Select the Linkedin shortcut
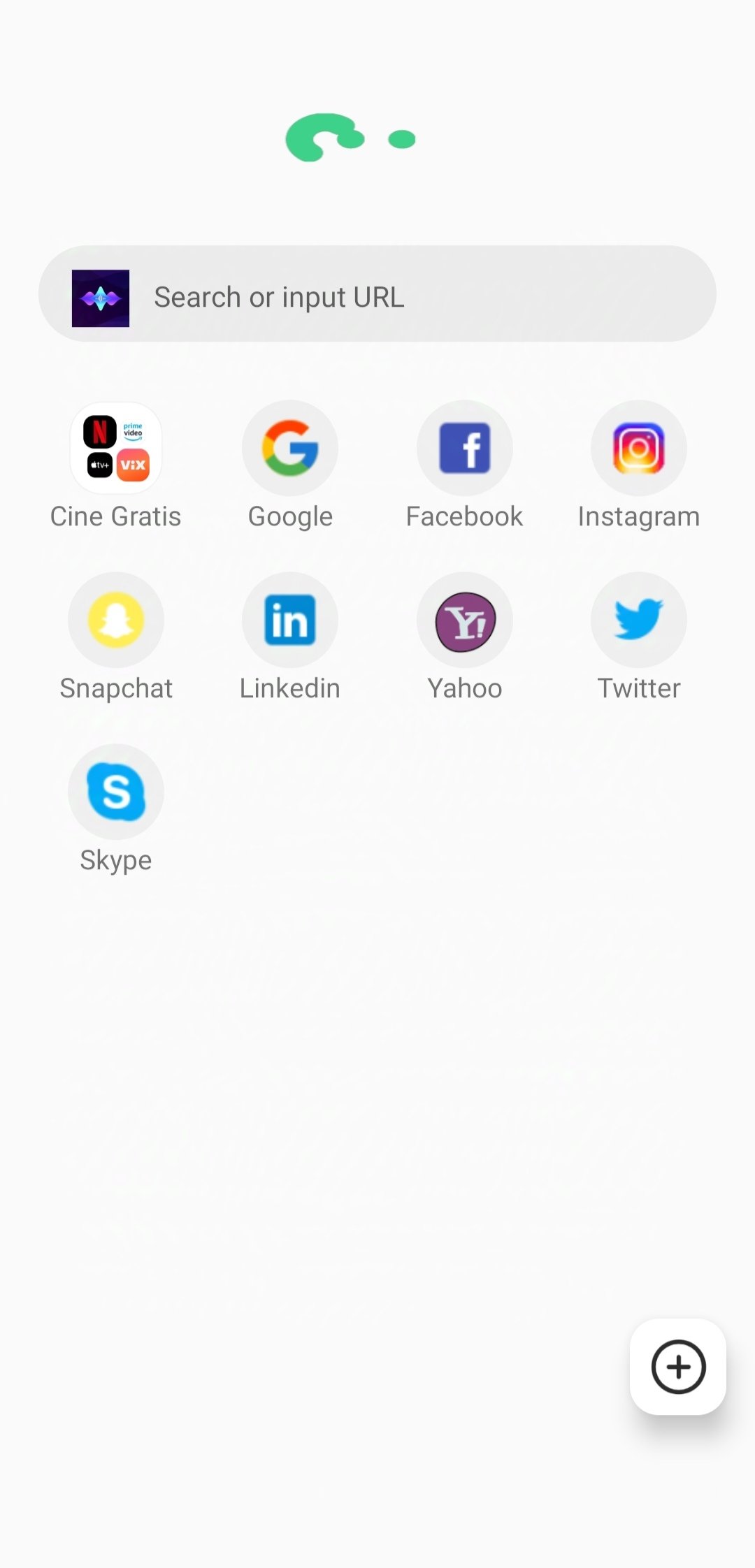755x1568 pixels. 290,620
